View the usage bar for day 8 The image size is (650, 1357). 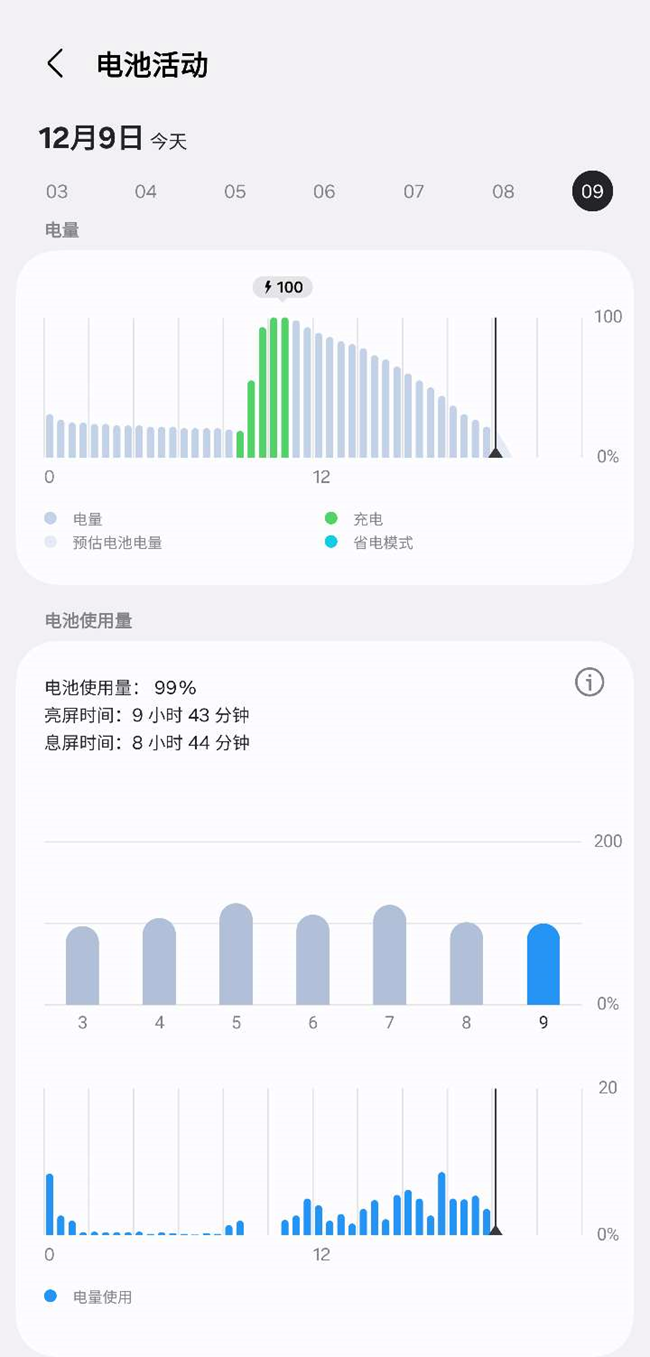coord(466,964)
